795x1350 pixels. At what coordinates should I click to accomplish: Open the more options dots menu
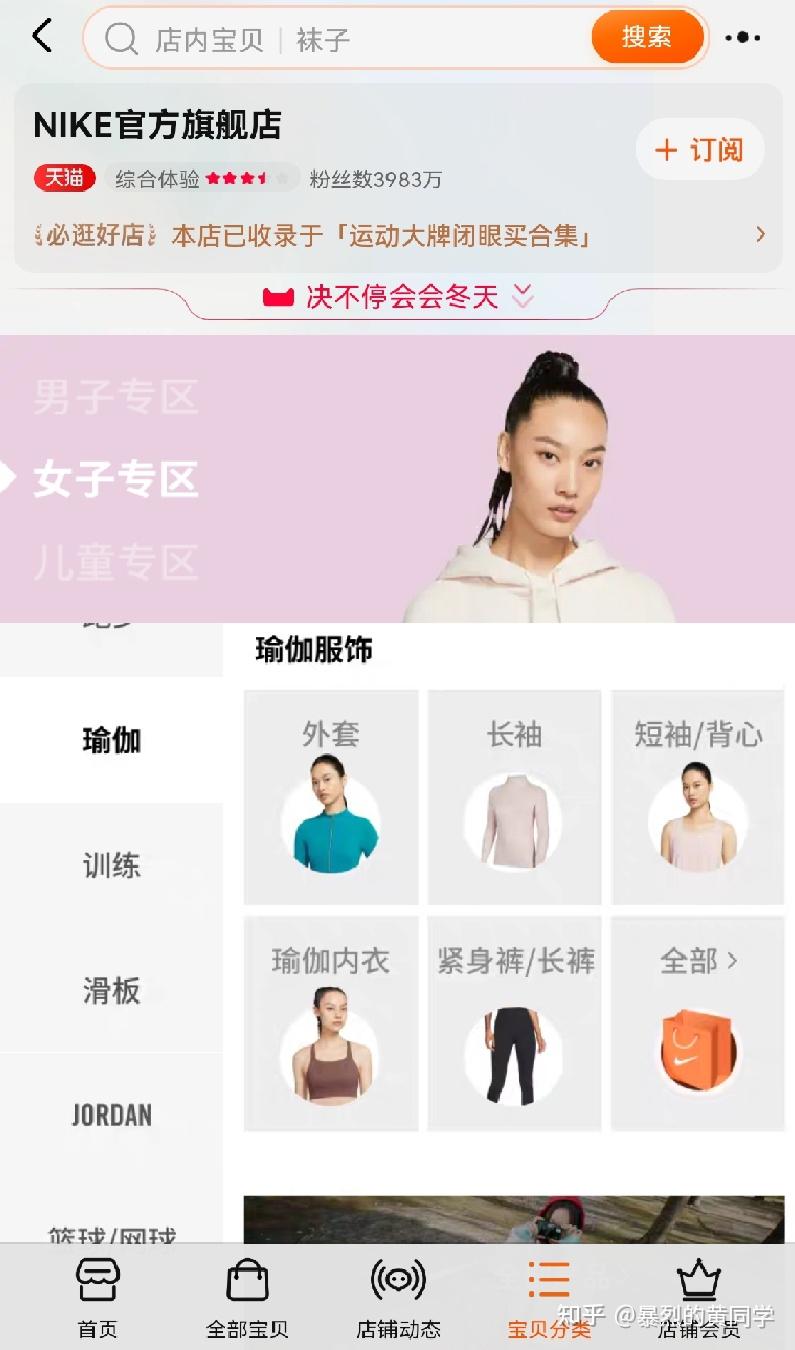[742, 38]
